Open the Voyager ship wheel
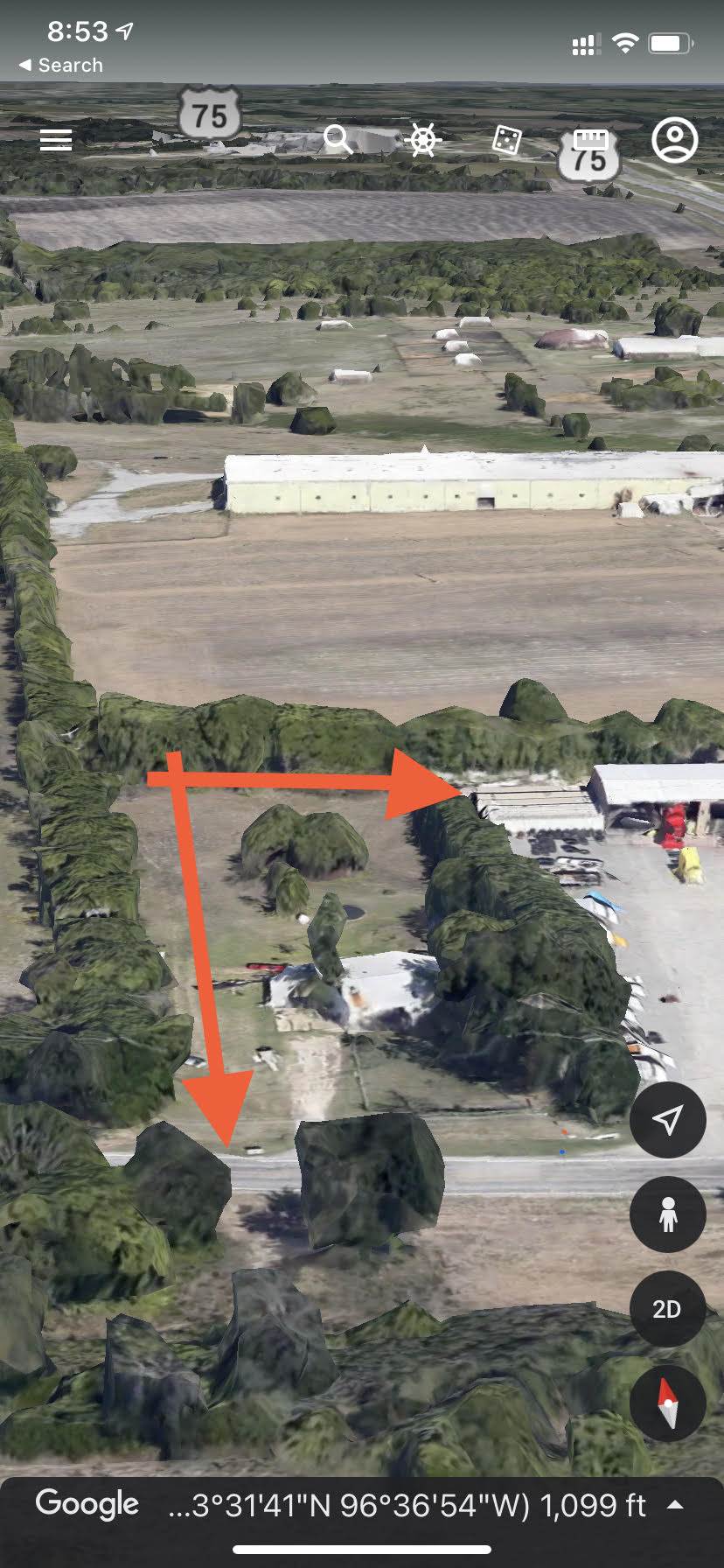724x1568 pixels. point(423,140)
